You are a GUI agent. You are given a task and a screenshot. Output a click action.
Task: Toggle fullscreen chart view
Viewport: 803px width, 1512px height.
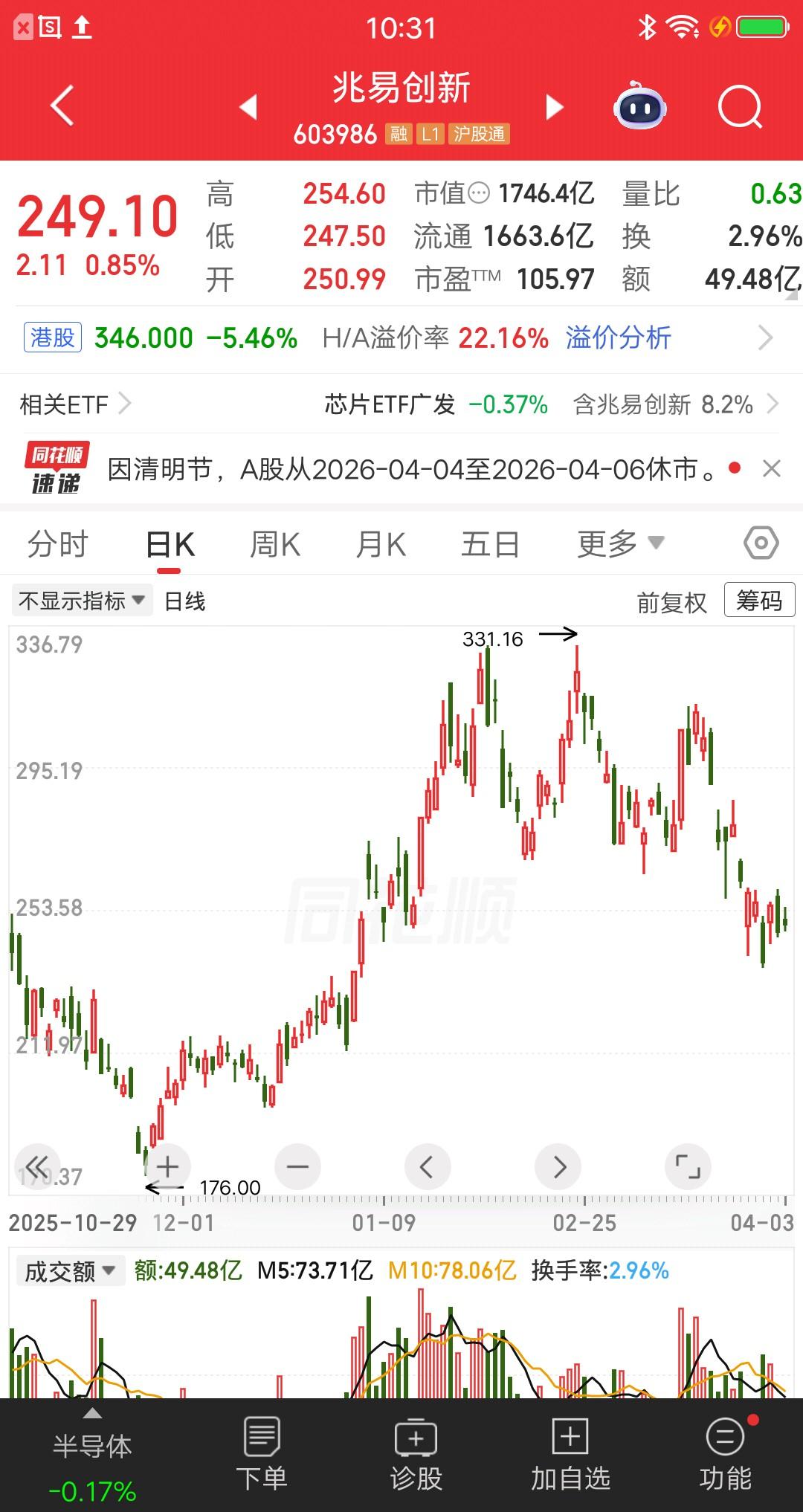click(x=688, y=1166)
